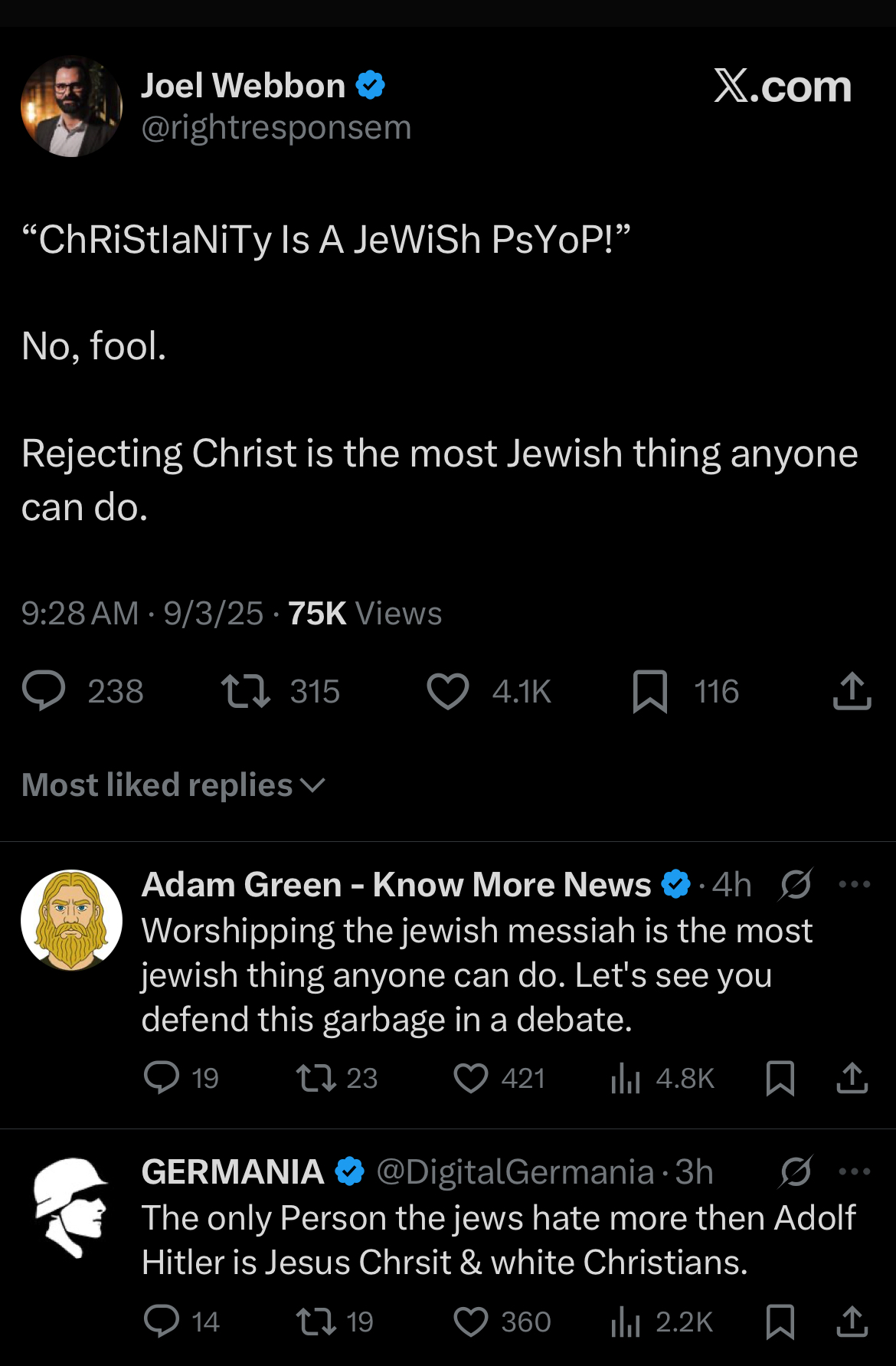Reply to Adam Green's comment
The image size is (896, 1366).
162,1078
